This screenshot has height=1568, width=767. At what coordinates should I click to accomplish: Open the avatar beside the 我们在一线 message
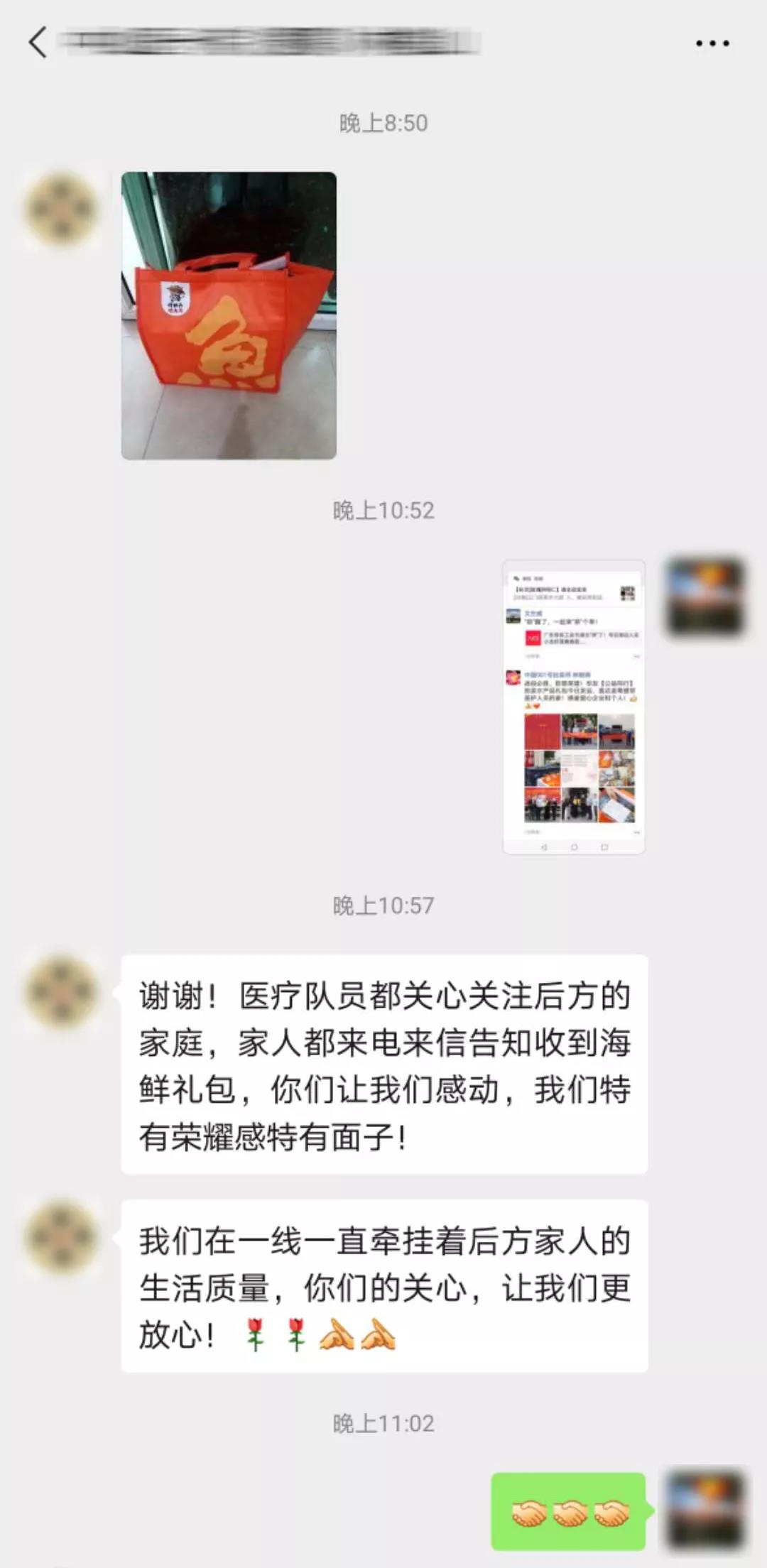pyautogui.click(x=62, y=1237)
